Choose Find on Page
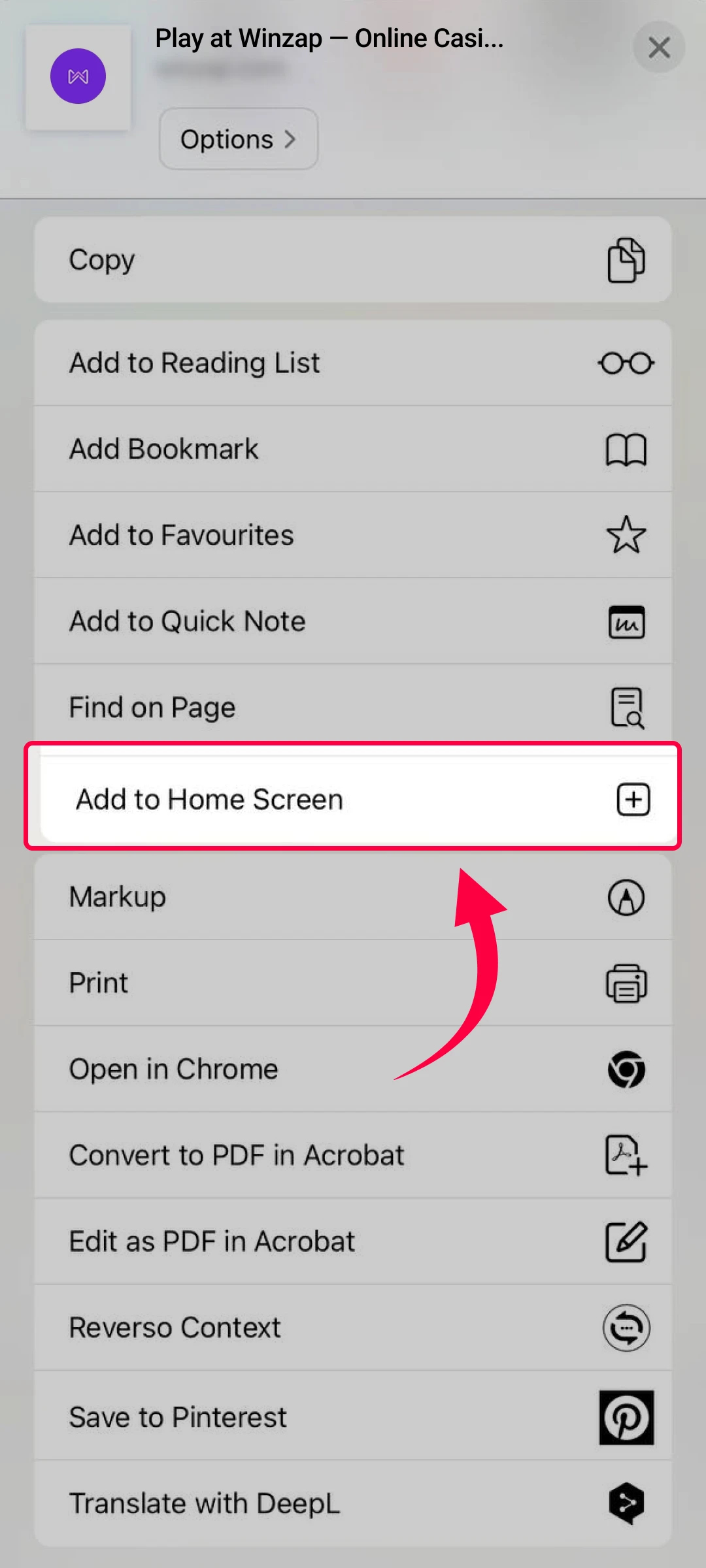Screen dimensions: 706x1568 click(353, 708)
